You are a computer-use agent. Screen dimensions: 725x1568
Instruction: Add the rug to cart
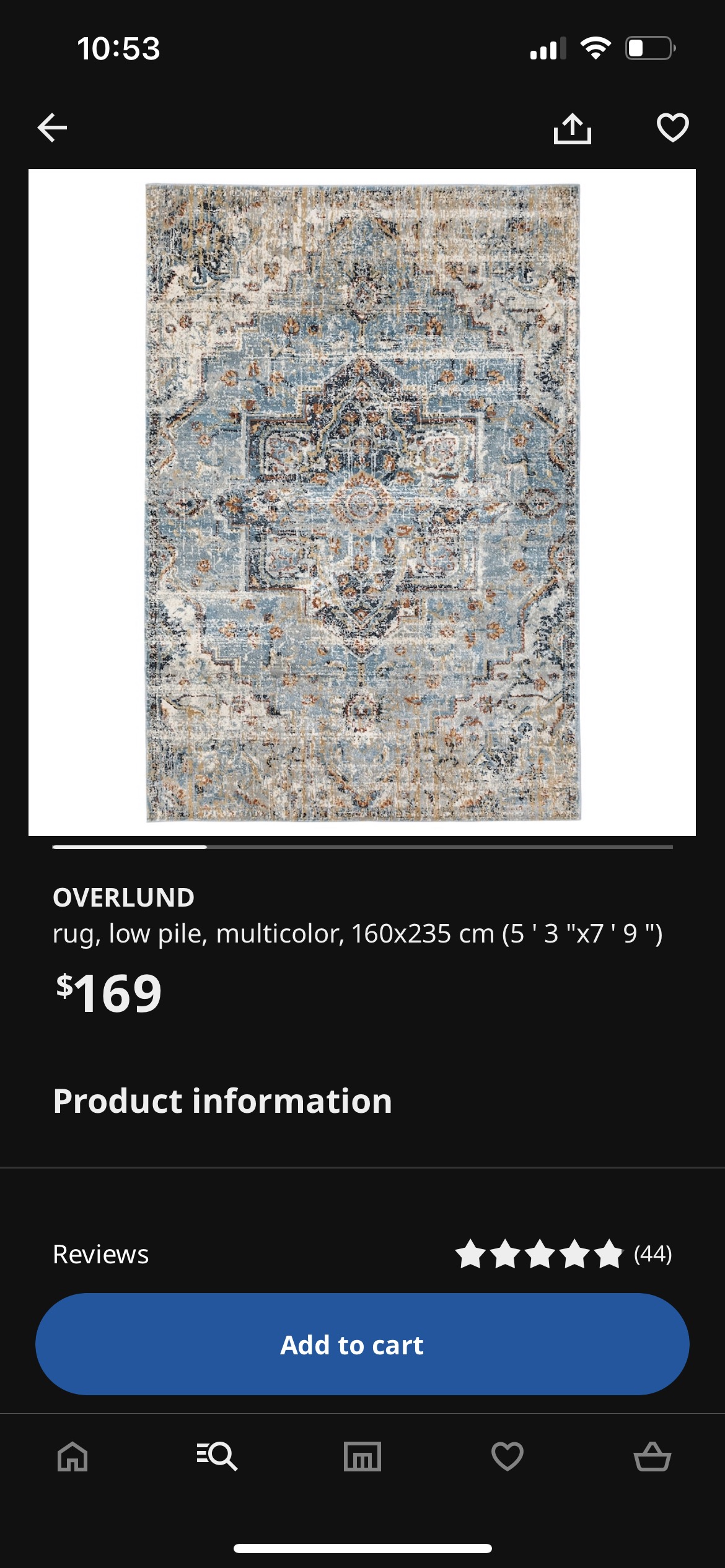pyautogui.click(x=362, y=1344)
